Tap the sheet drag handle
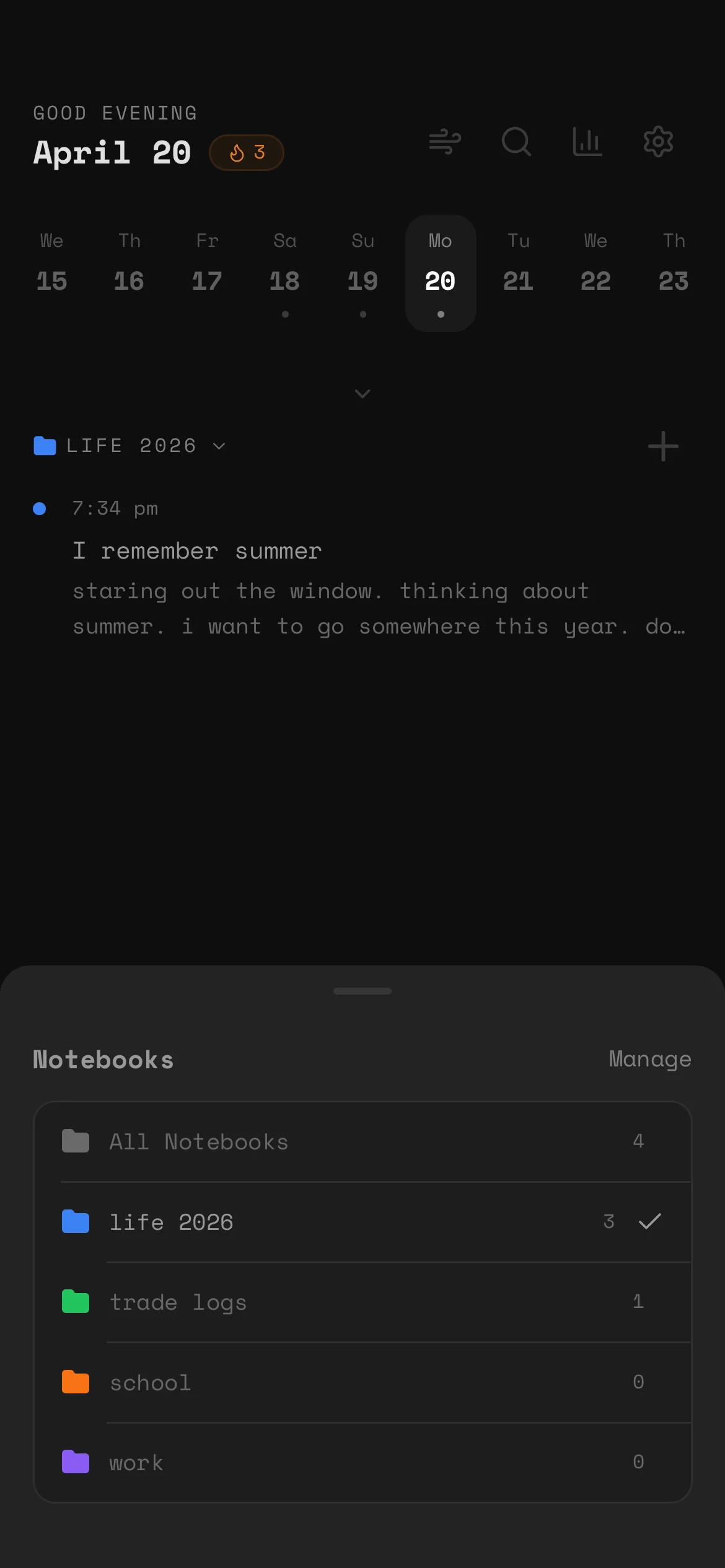 362,991
